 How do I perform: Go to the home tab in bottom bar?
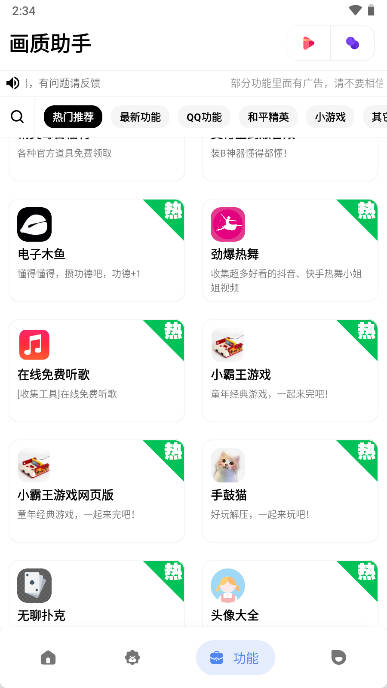[48, 658]
